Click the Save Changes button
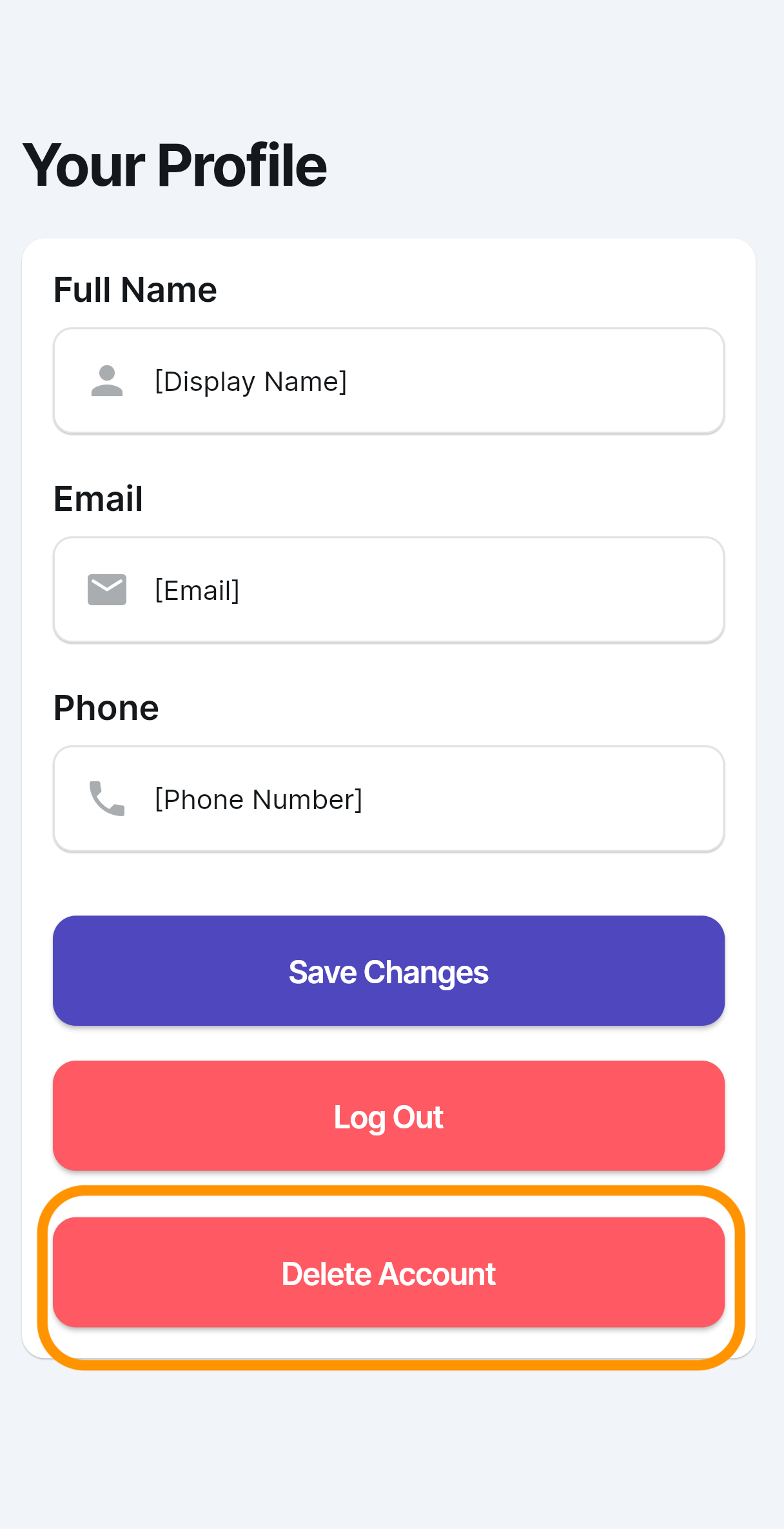 [388, 971]
